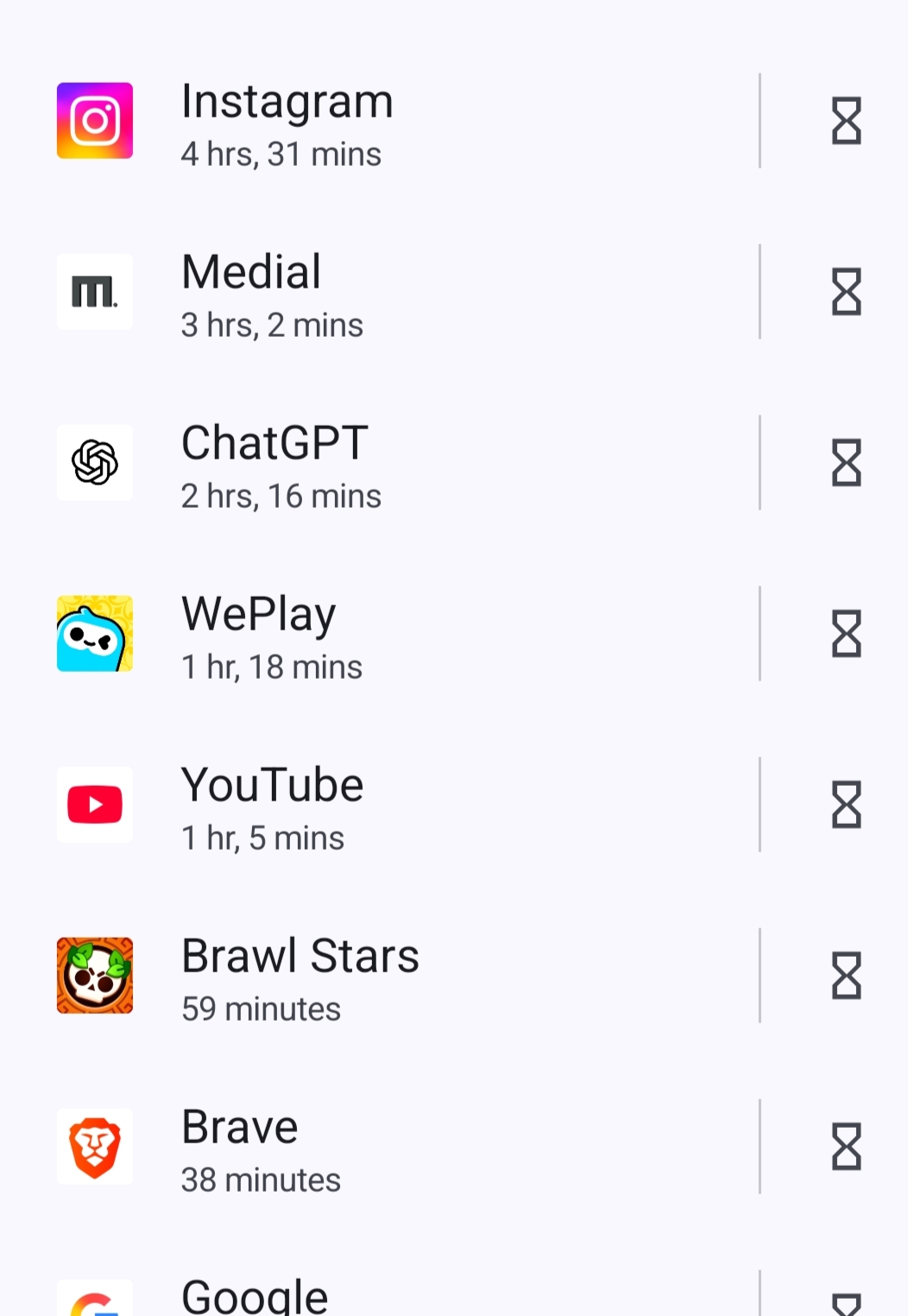Set app timer for WePlay

[846, 634]
